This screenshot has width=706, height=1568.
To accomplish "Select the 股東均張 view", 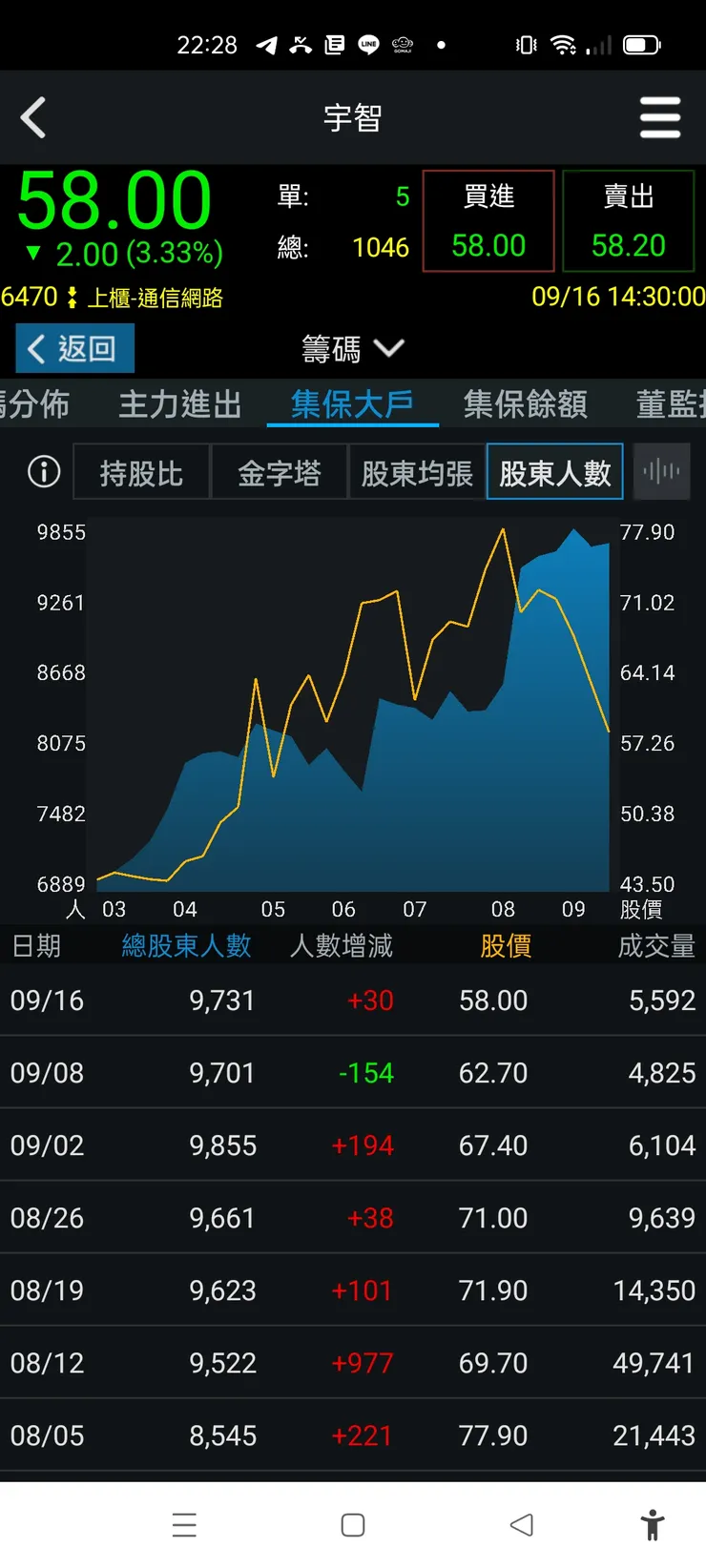I will click(x=417, y=471).
